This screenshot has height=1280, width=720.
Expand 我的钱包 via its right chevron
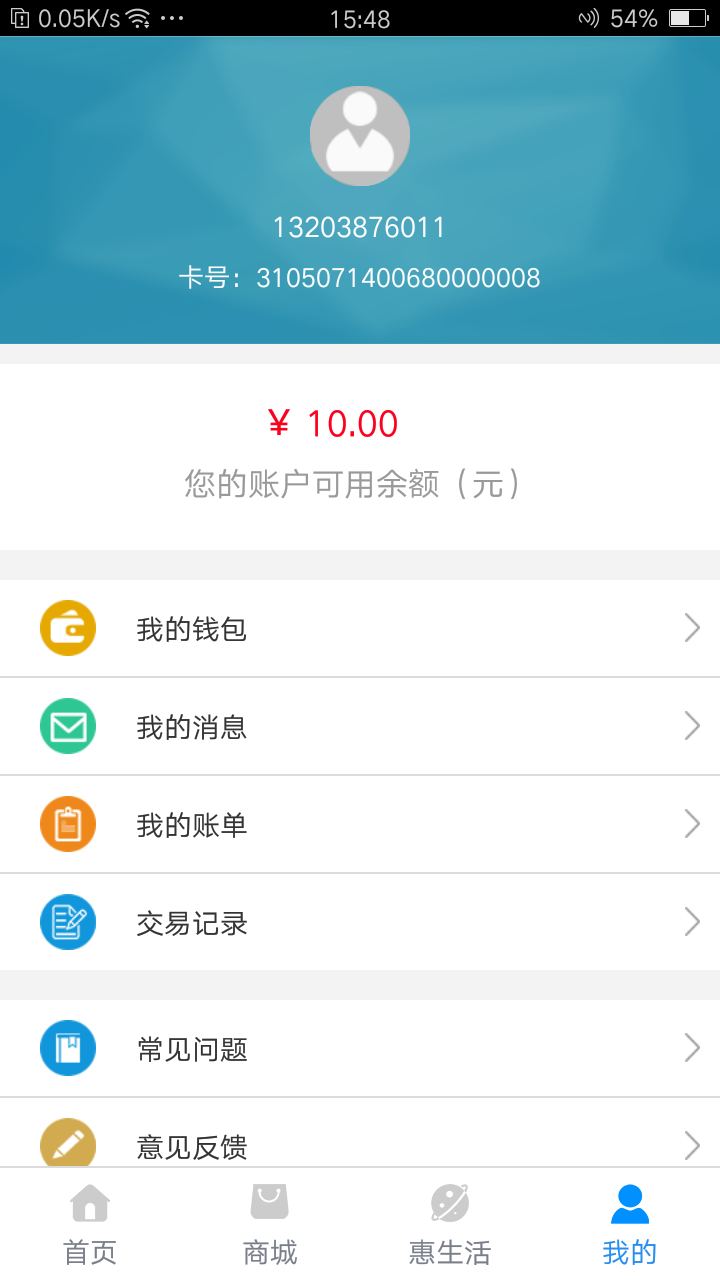tap(692, 627)
